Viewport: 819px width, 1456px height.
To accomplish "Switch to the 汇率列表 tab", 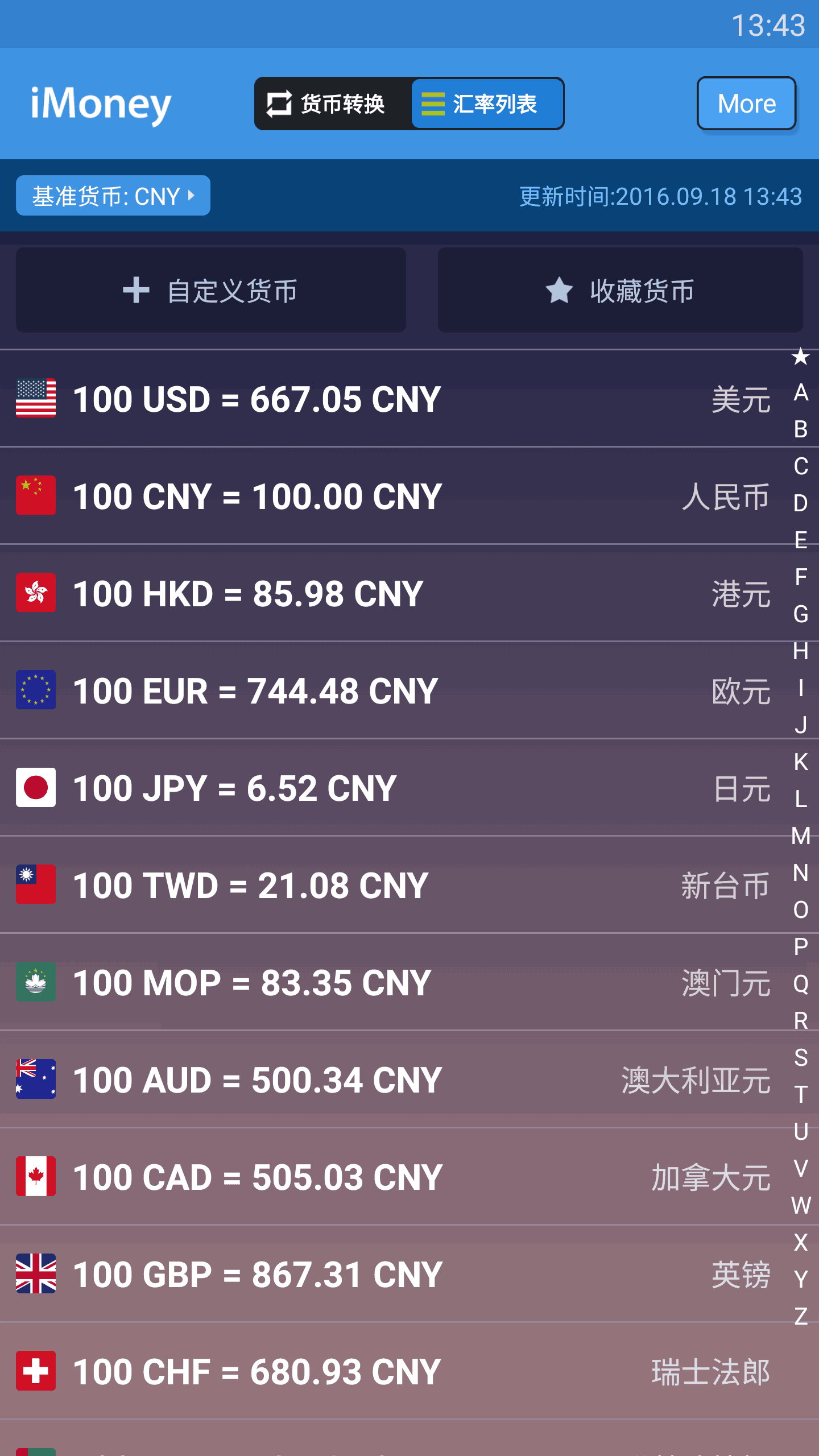I will [487, 104].
